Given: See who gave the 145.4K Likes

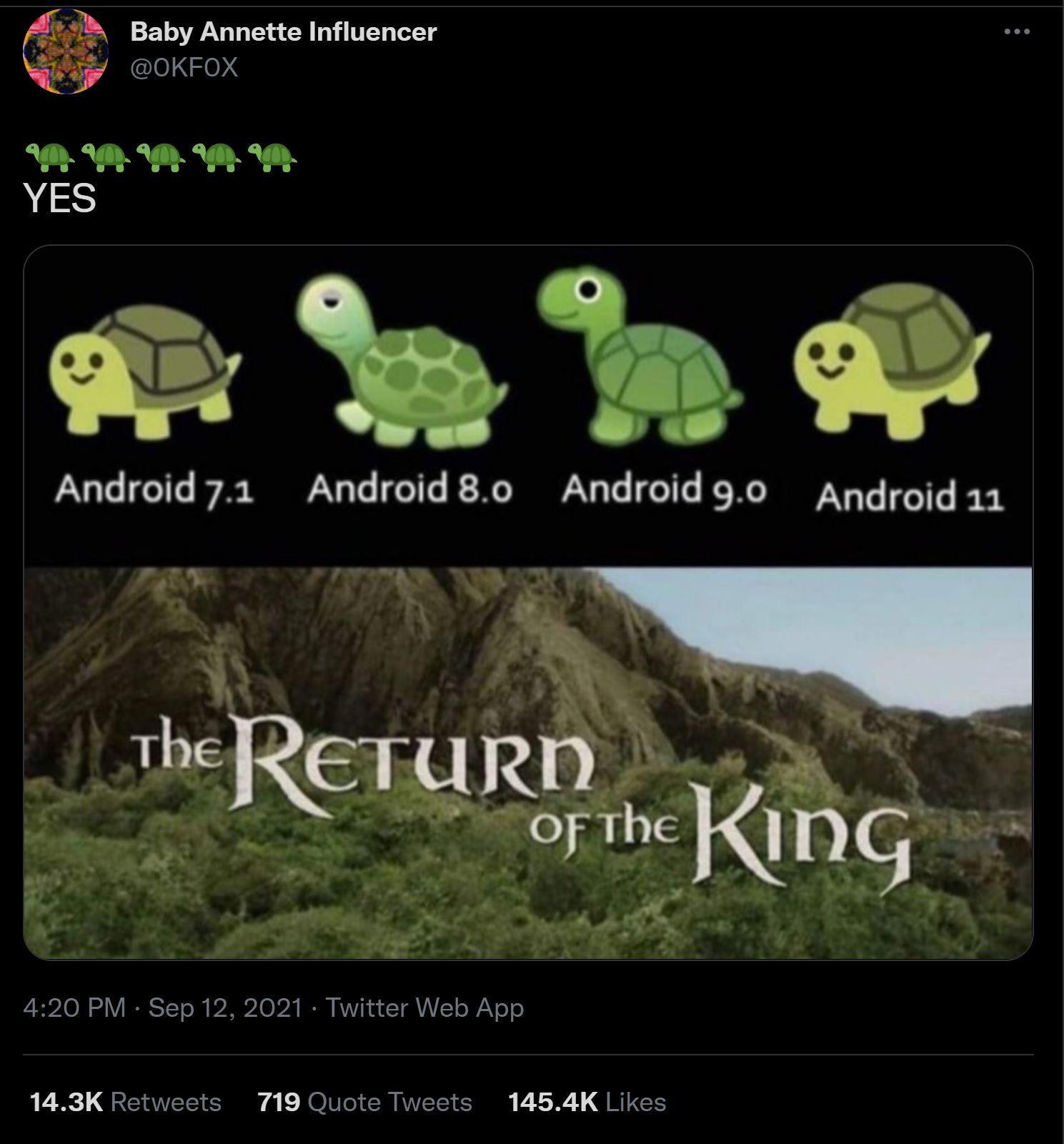Looking at the screenshot, I should tap(587, 1102).
